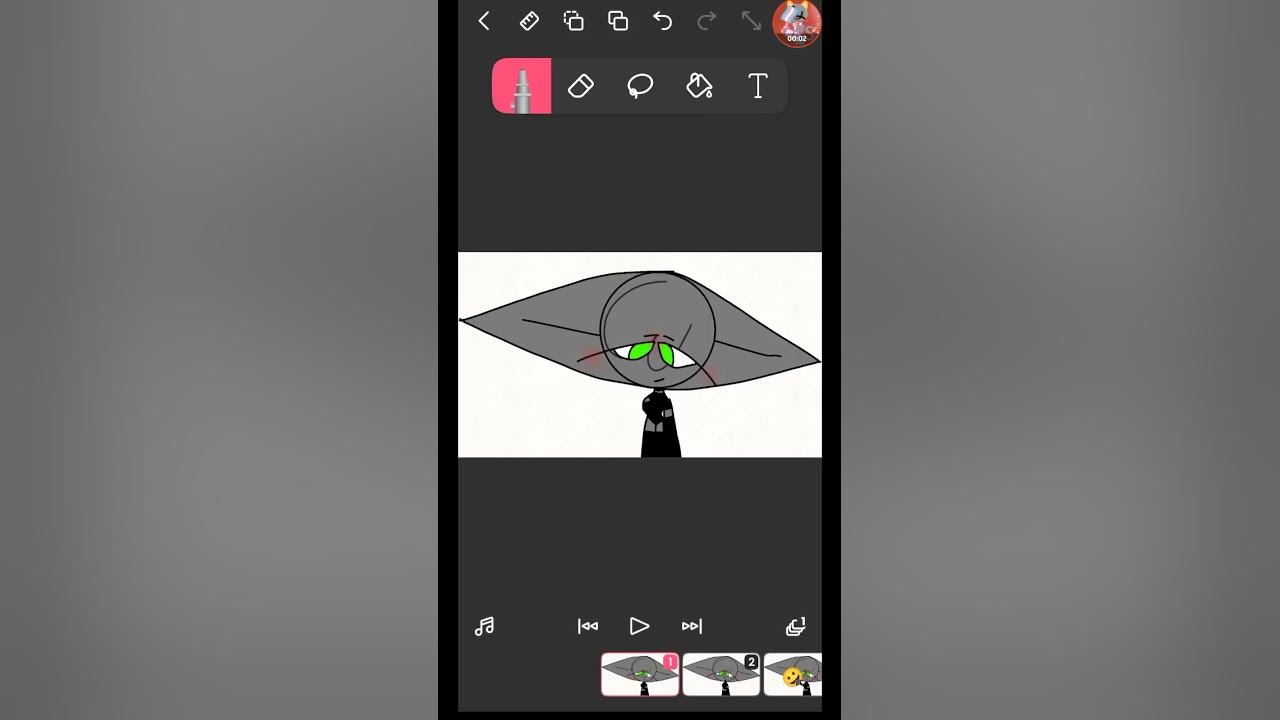Select frame 2 in the timeline
Viewport: 1280px width, 720px height.
click(721, 675)
